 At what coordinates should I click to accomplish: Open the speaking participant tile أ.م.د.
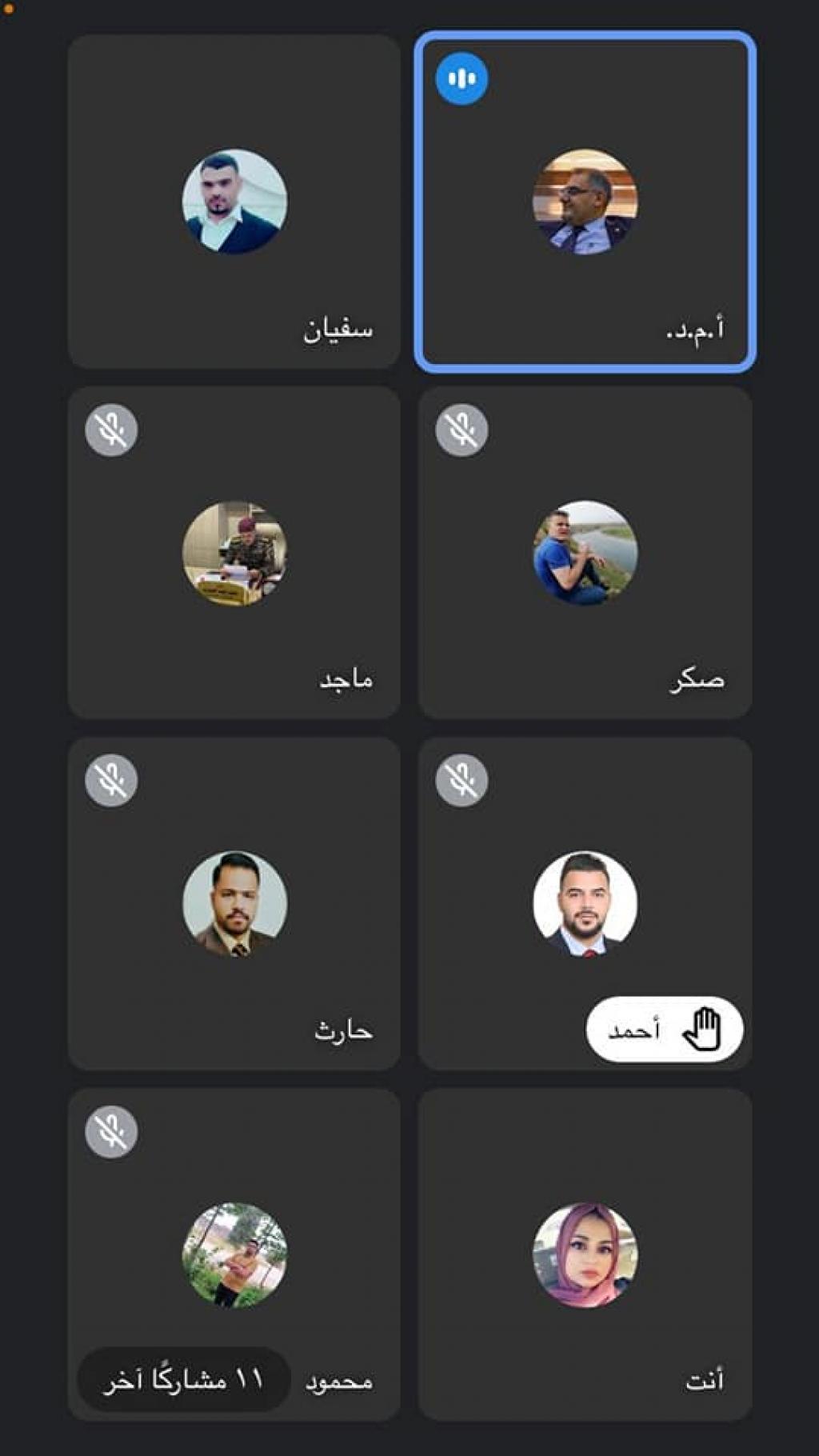(585, 202)
